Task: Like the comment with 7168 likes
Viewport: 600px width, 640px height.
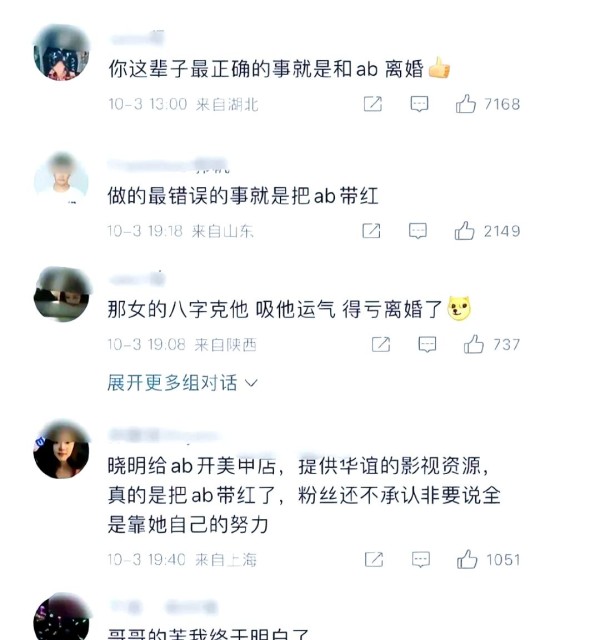Action: (x=466, y=104)
